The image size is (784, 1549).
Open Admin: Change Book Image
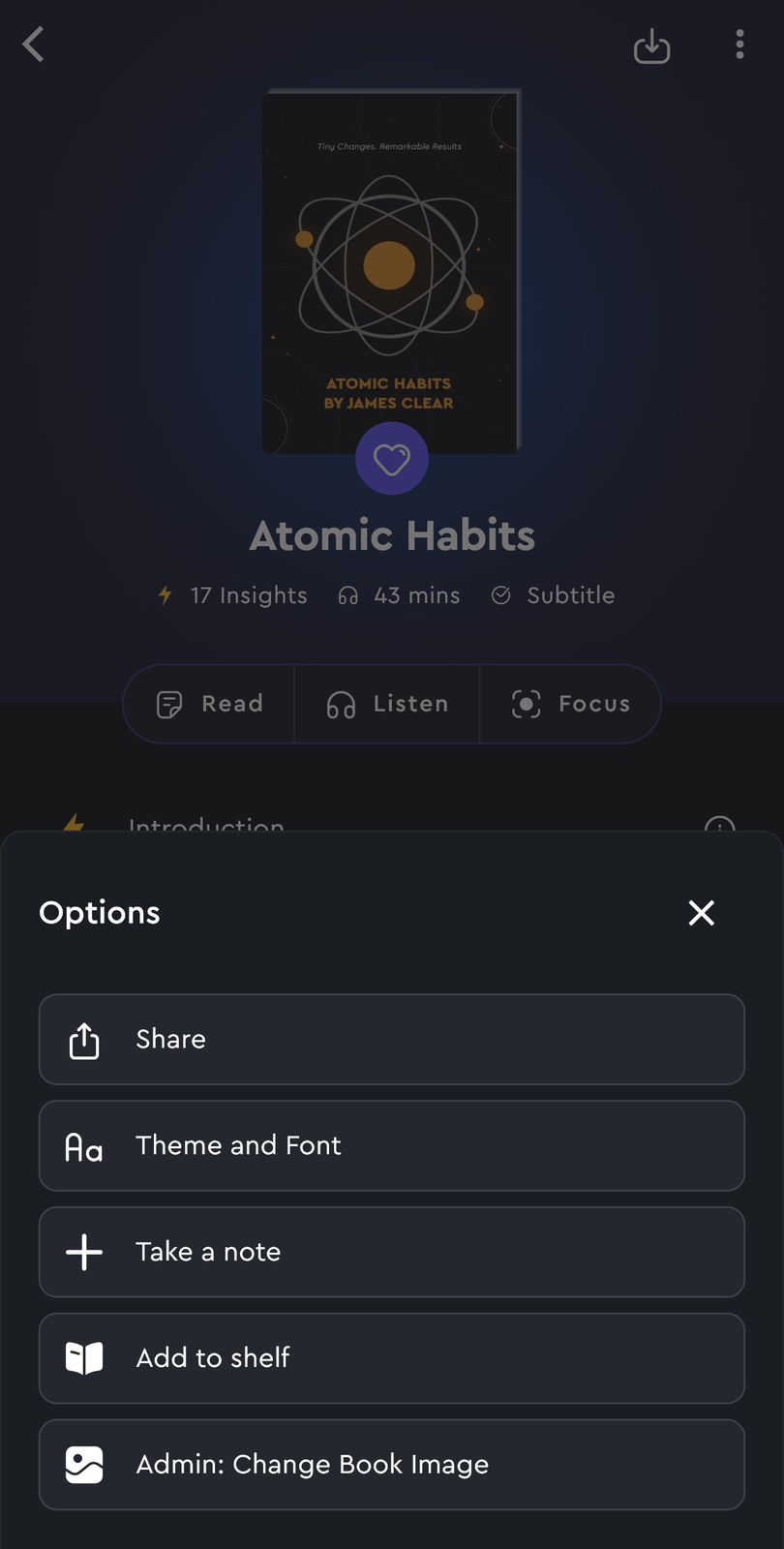point(392,1465)
